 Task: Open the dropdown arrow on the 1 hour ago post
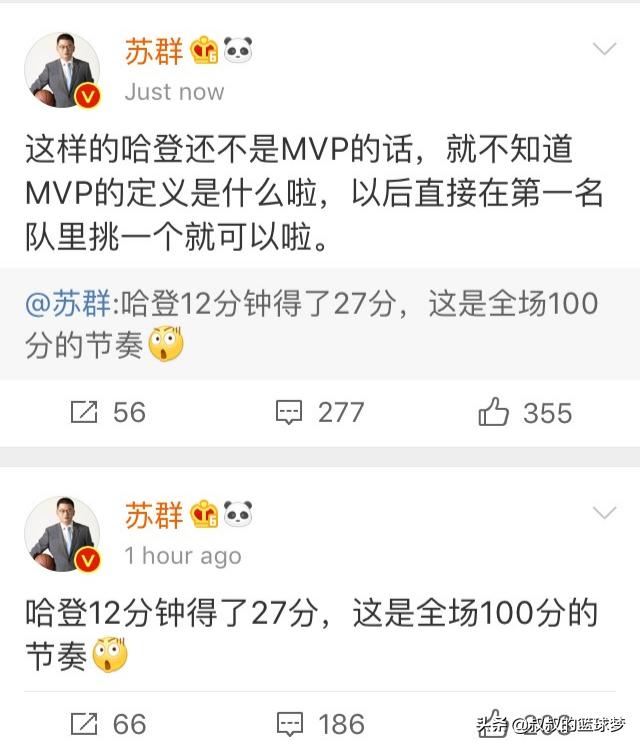[605, 514]
